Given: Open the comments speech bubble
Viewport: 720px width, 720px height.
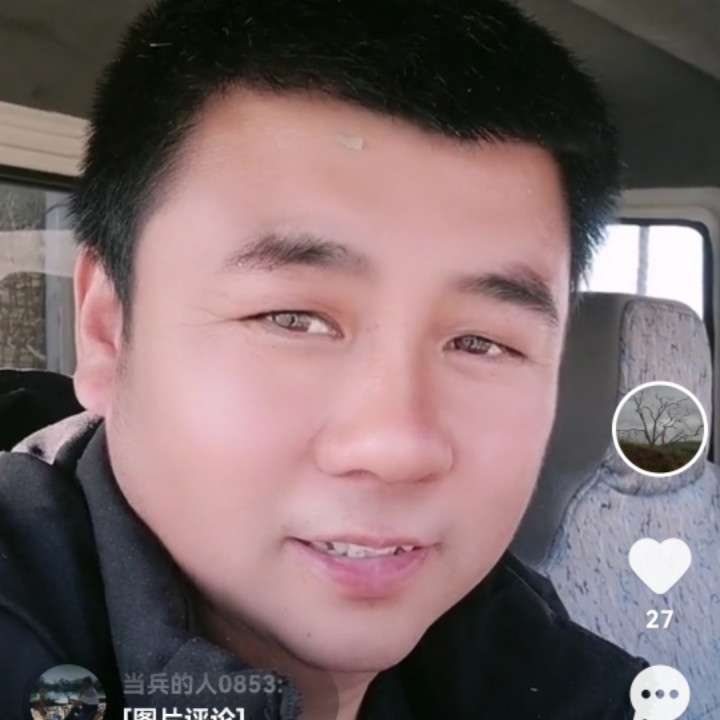Looking at the screenshot, I should coord(660,693).
